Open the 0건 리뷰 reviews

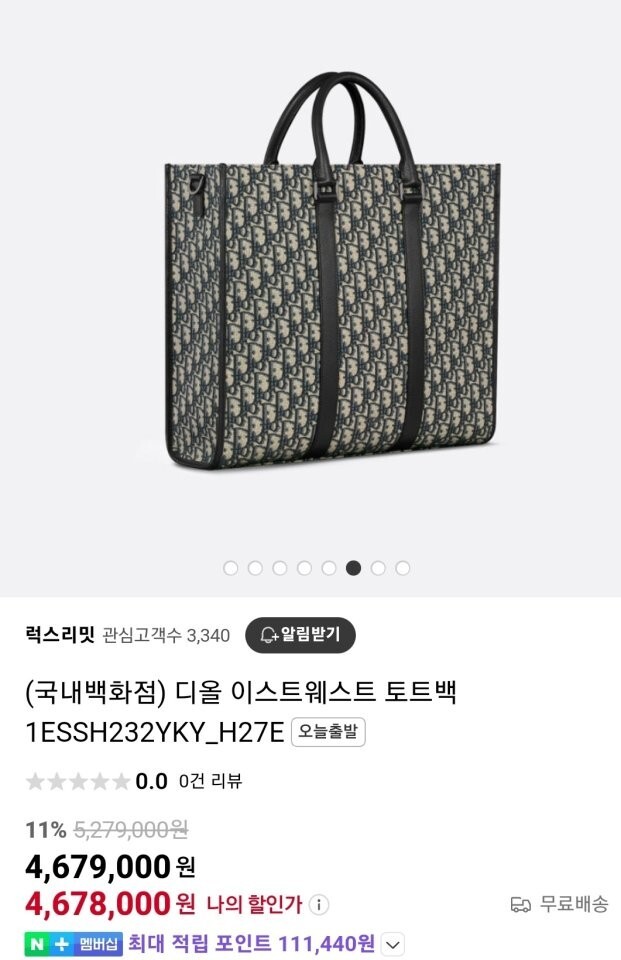[210, 781]
